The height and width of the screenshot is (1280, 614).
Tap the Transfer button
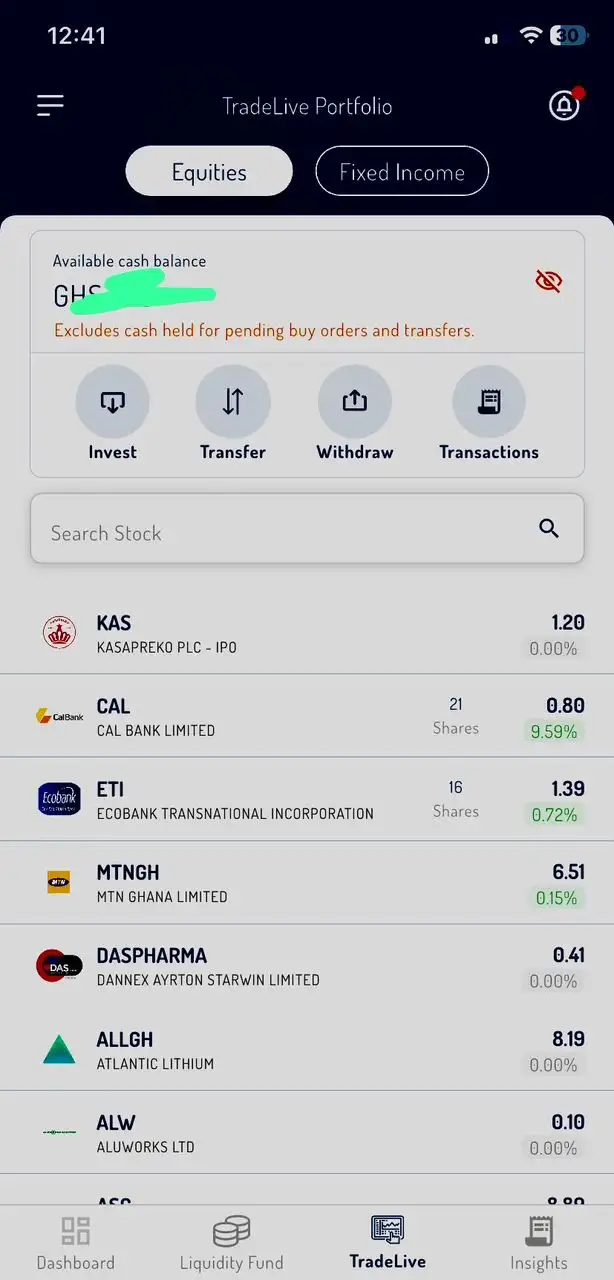(233, 414)
